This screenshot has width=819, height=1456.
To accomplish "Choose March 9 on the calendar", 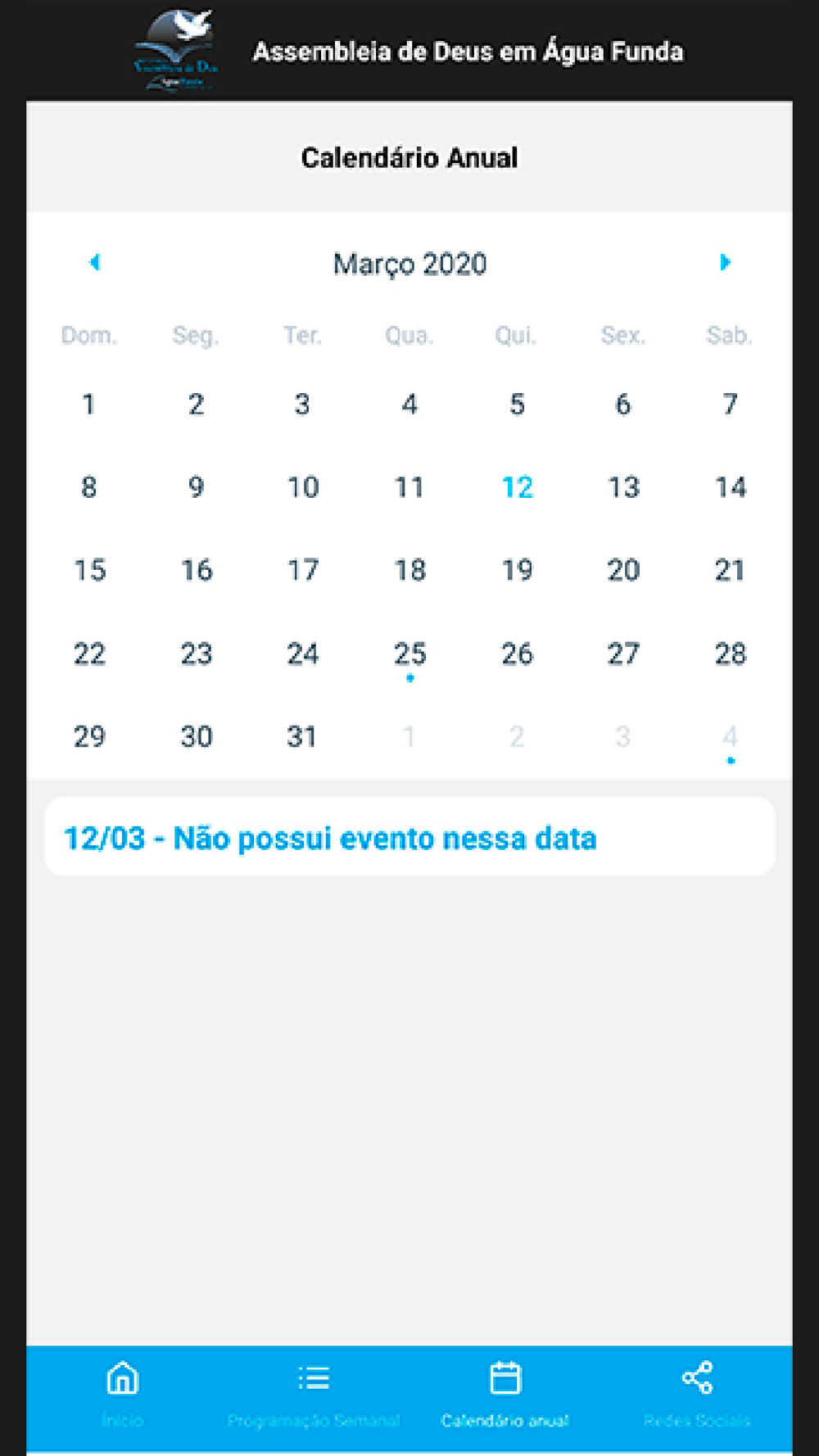I will [x=196, y=488].
